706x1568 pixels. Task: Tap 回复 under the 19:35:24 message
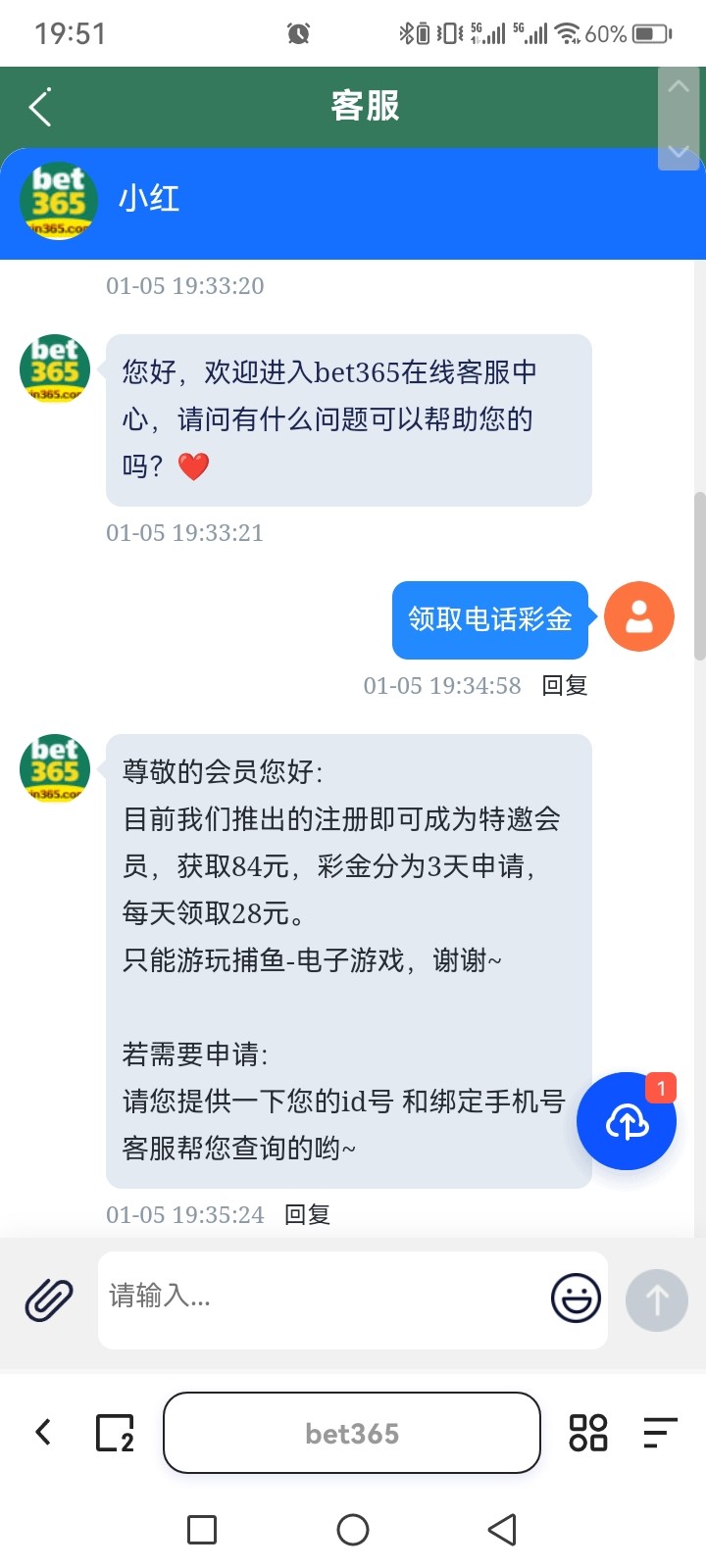[x=307, y=1215]
